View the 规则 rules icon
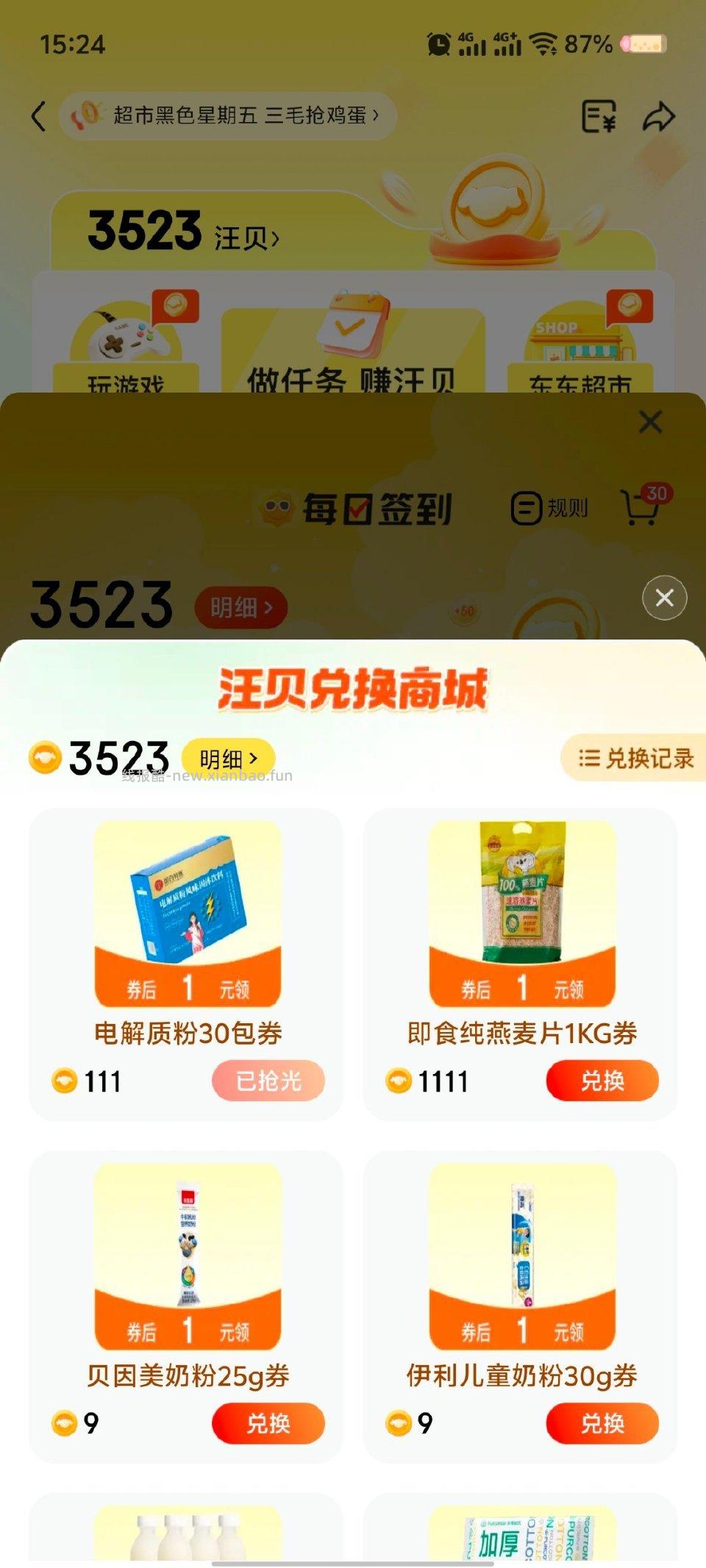The width and height of the screenshot is (706, 1568). pyautogui.click(x=524, y=506)
